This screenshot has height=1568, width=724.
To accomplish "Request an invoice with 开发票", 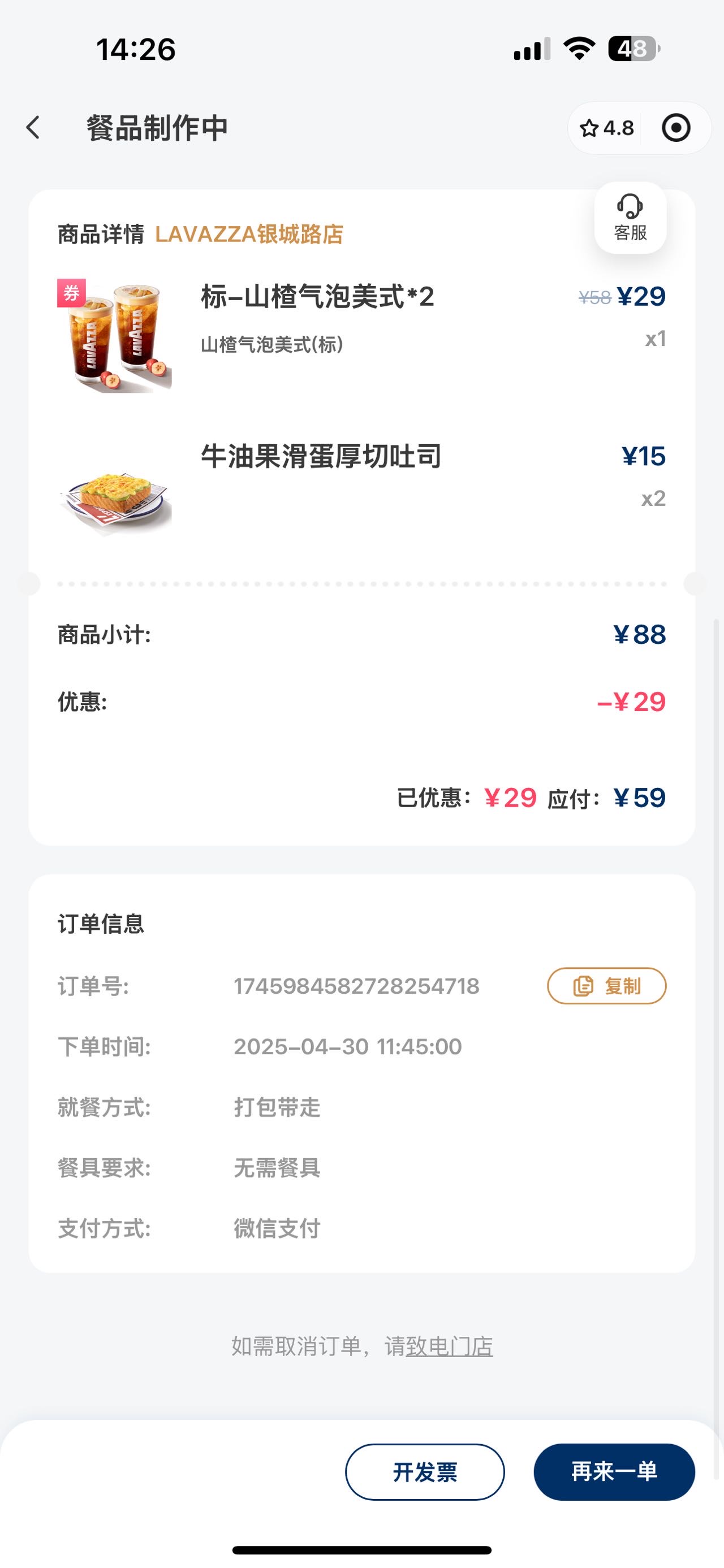I will pyautogui.click(x=425, y=1471).
